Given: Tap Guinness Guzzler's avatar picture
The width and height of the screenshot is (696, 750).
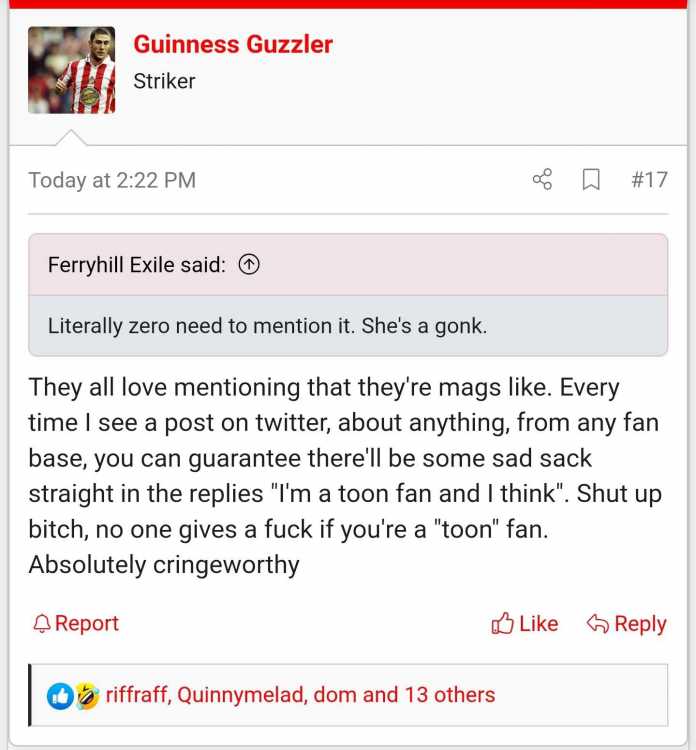Looking at the screenshot, I should pyautogui.click(x=71, y=70).
